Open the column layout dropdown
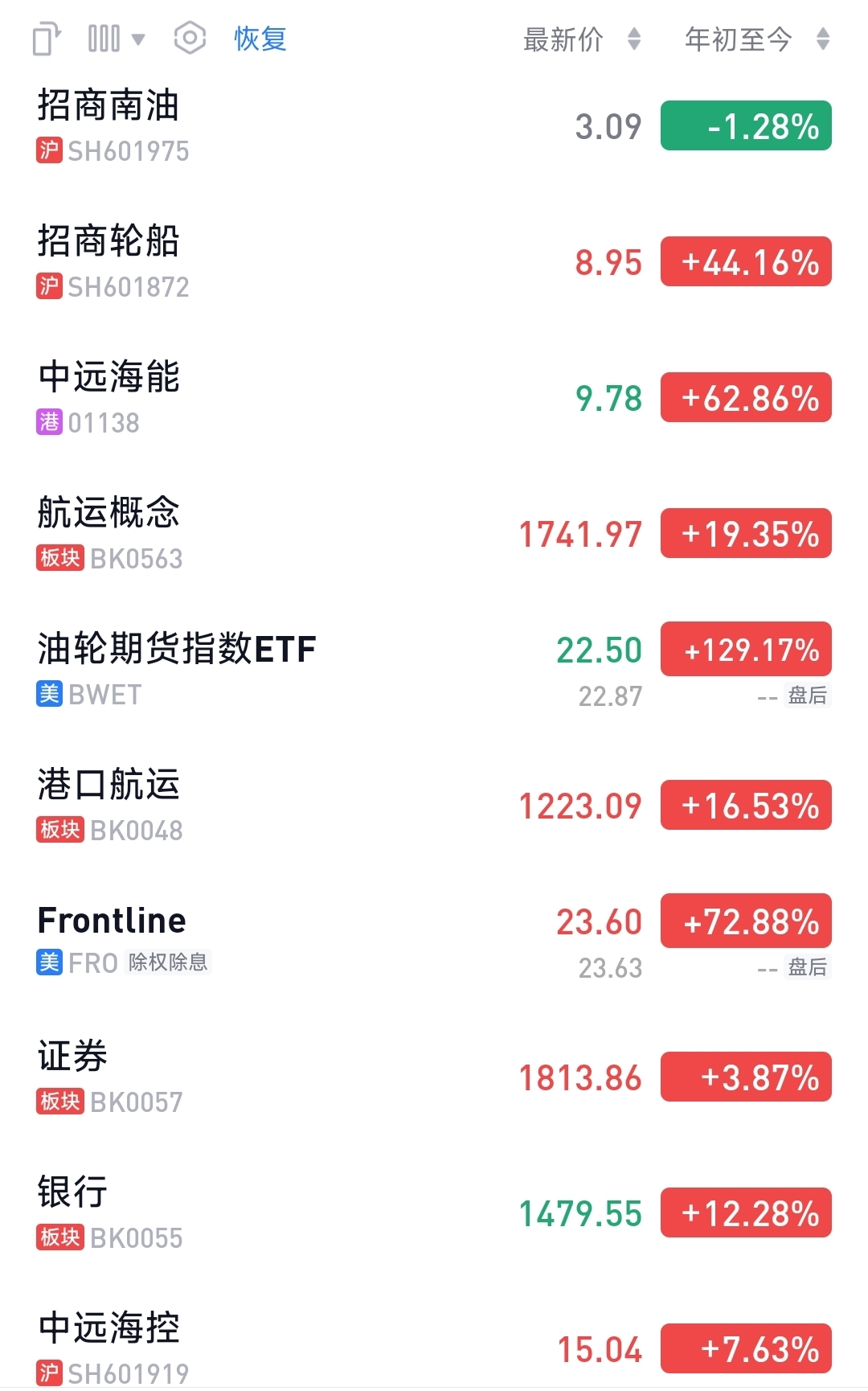This screenshot has width=868, height=1391. 116,39
